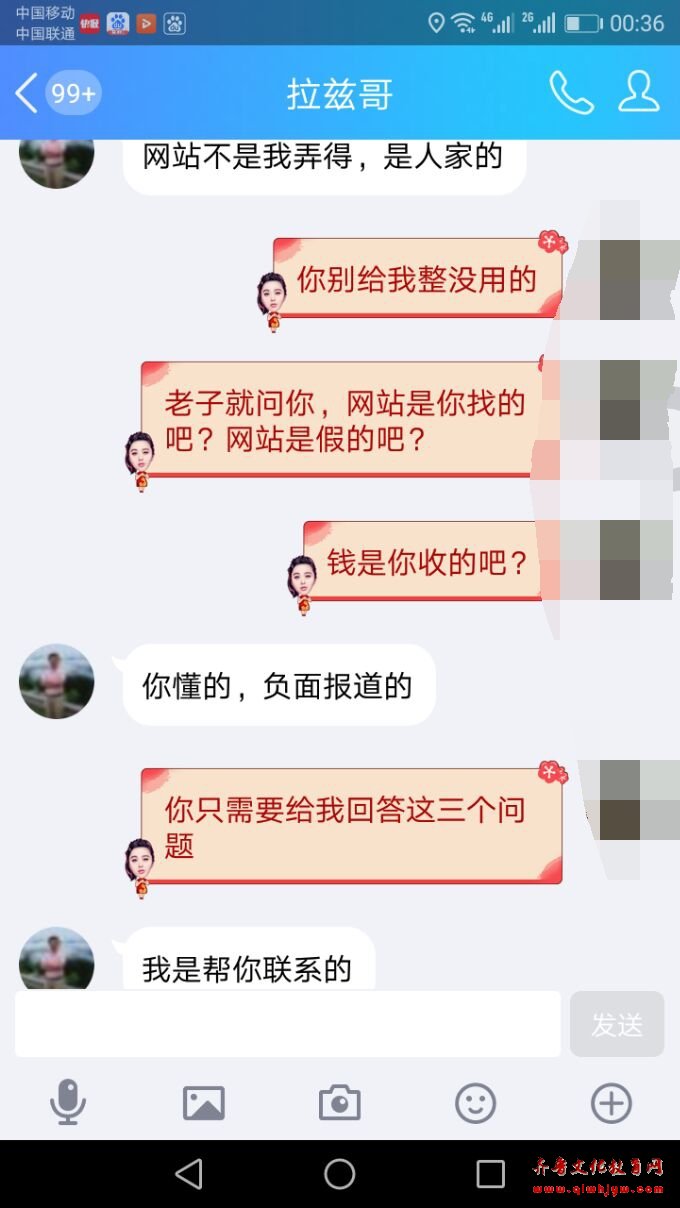680x1208 pixels.
Task: Open the emoji panel
Action: 475,1103
